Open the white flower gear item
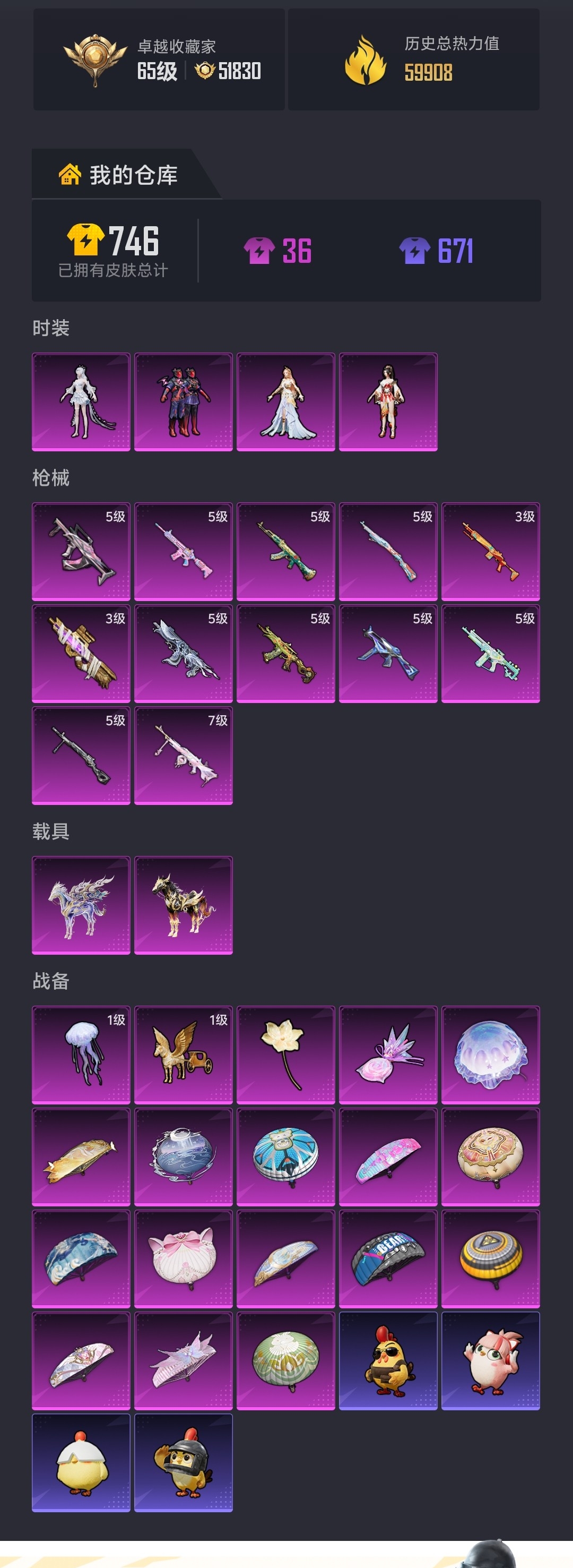The width and height of the screenshot is (573, 1568). (x=286, y=1055)
